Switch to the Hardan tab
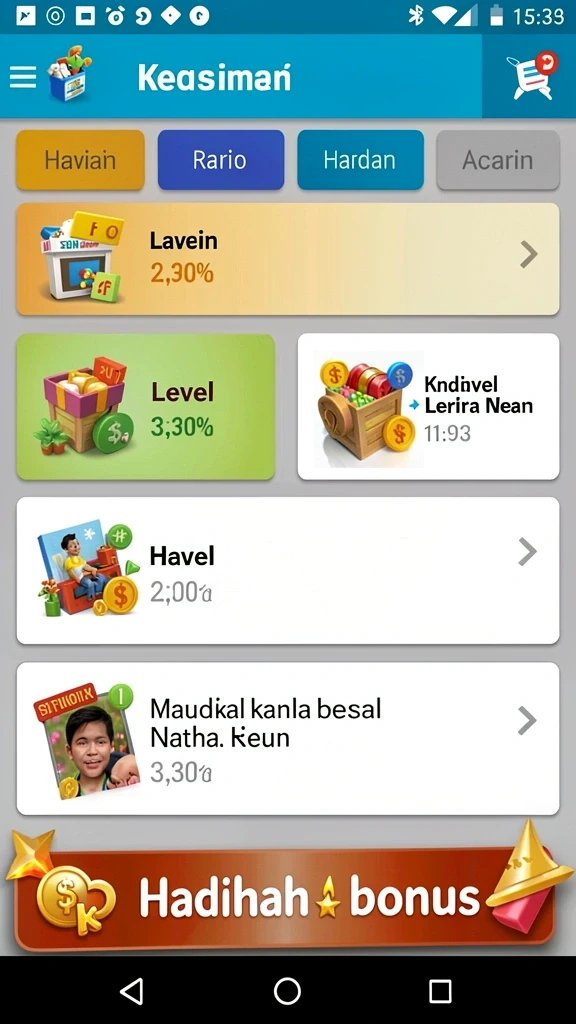Screen dimensions: 576x1024 [x=360, y=160]
